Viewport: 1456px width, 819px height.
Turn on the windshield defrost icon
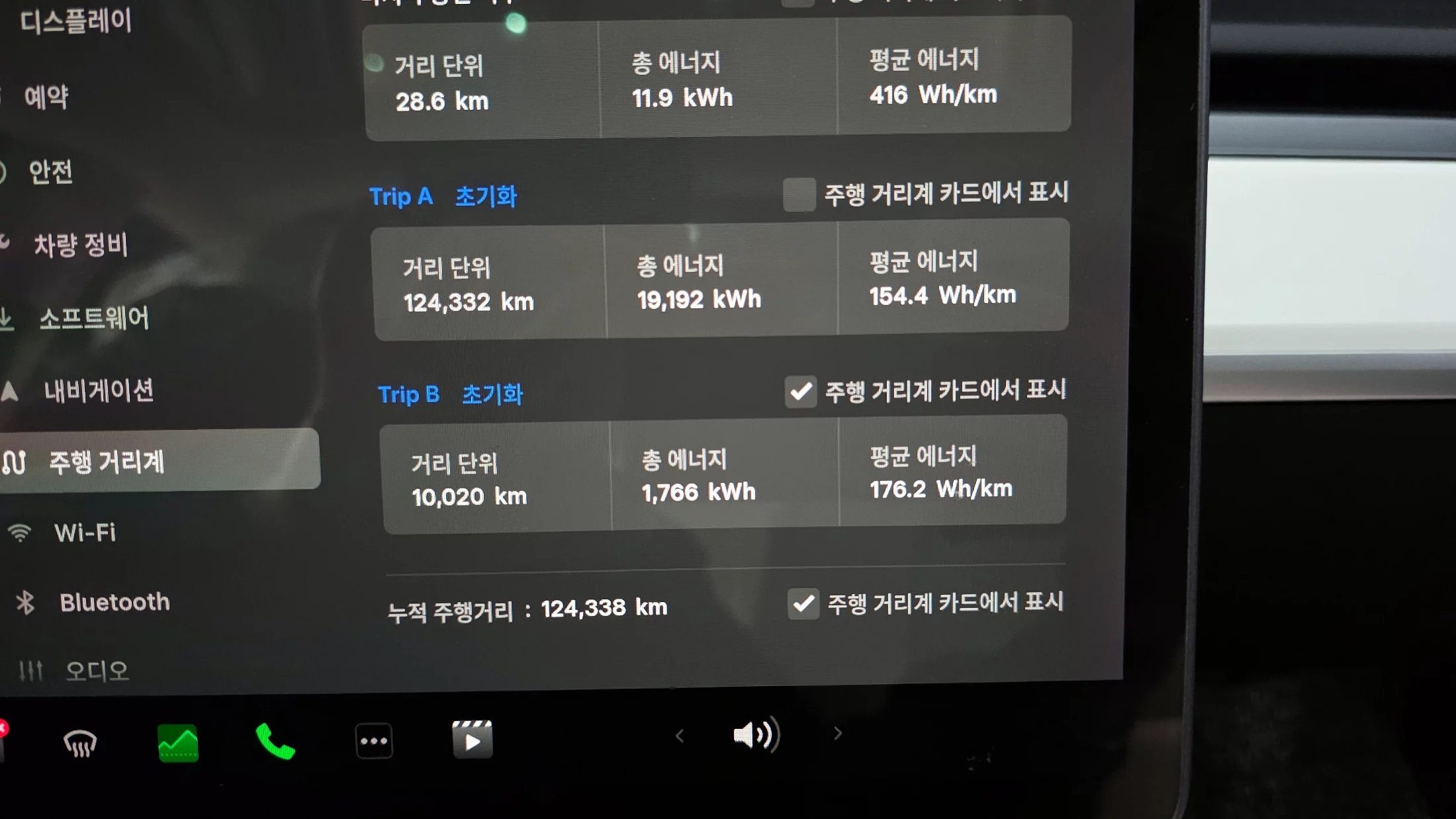(x=80, y=743)
